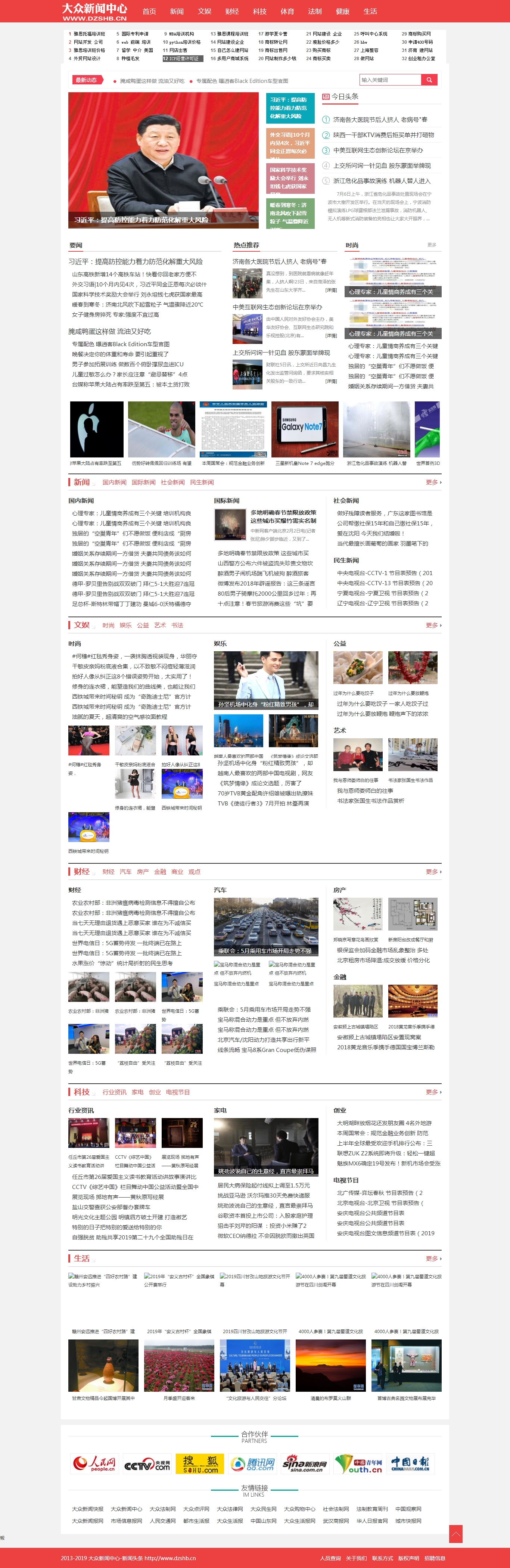Switch to the 新闻 navigation tab
510x1568 pixels.
(x=177, y=11)
